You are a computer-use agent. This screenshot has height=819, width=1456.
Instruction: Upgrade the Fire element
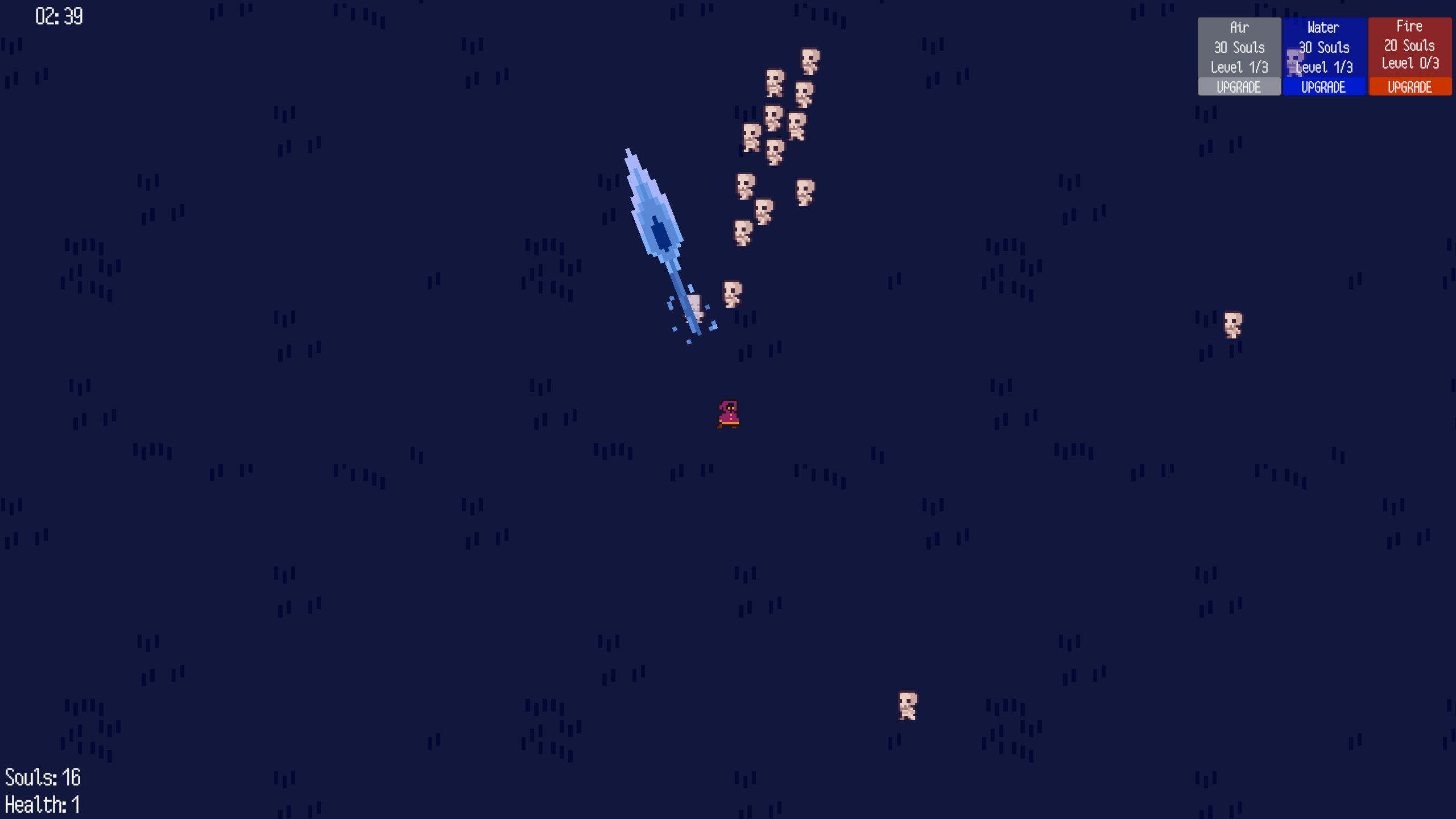point(1409,87)
